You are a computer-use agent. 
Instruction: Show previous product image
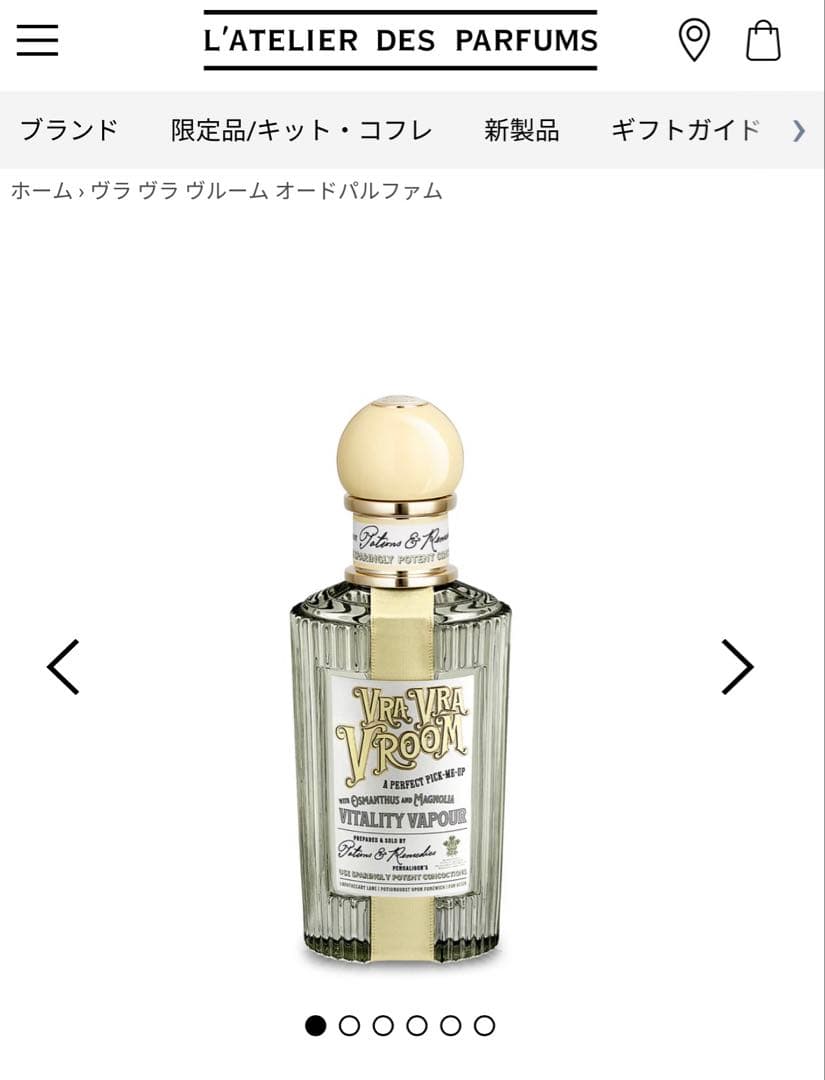point(63,667)
